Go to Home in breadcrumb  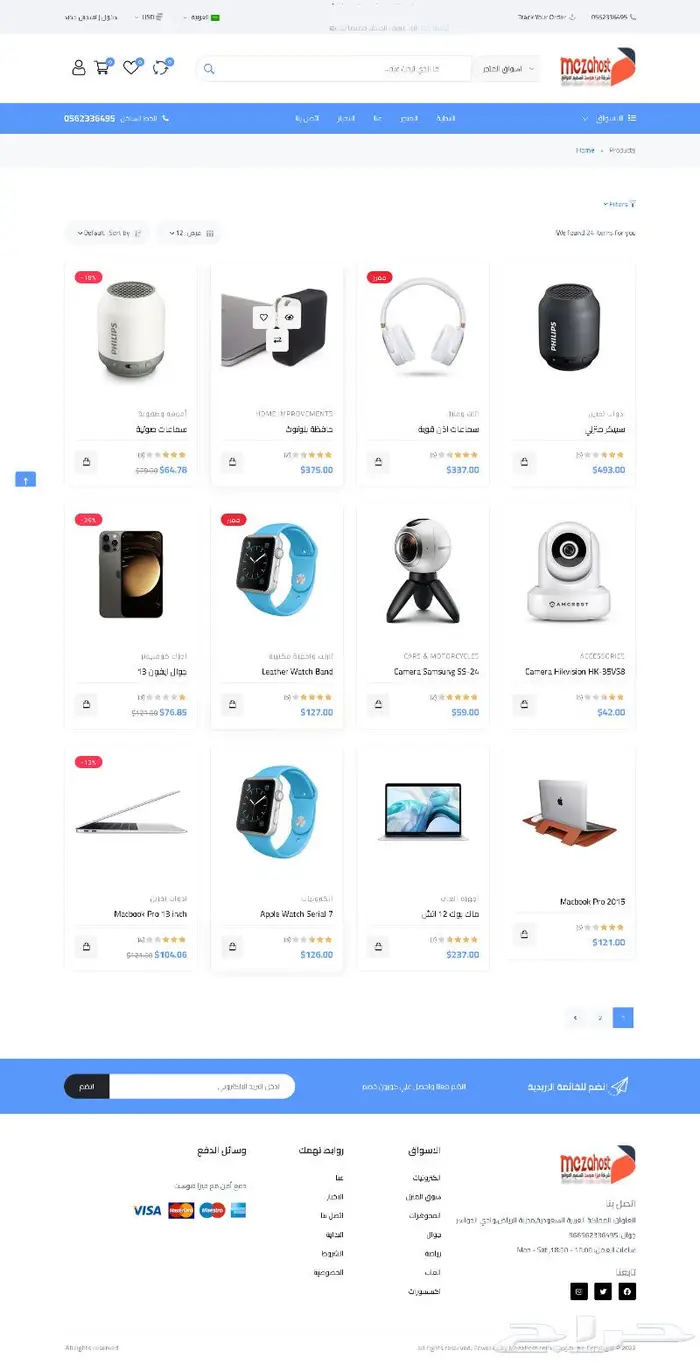(584, 150)
